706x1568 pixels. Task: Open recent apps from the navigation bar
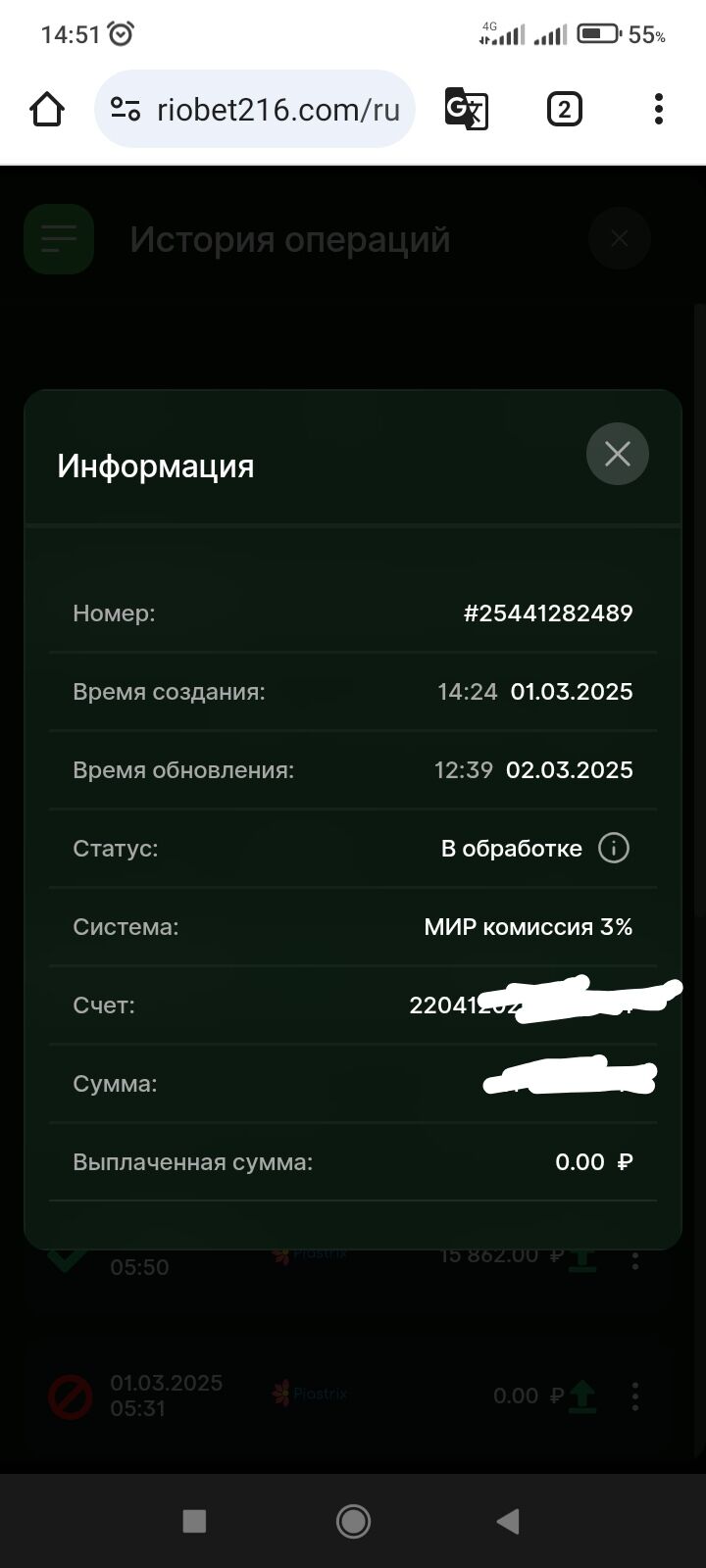[194, 1521]
